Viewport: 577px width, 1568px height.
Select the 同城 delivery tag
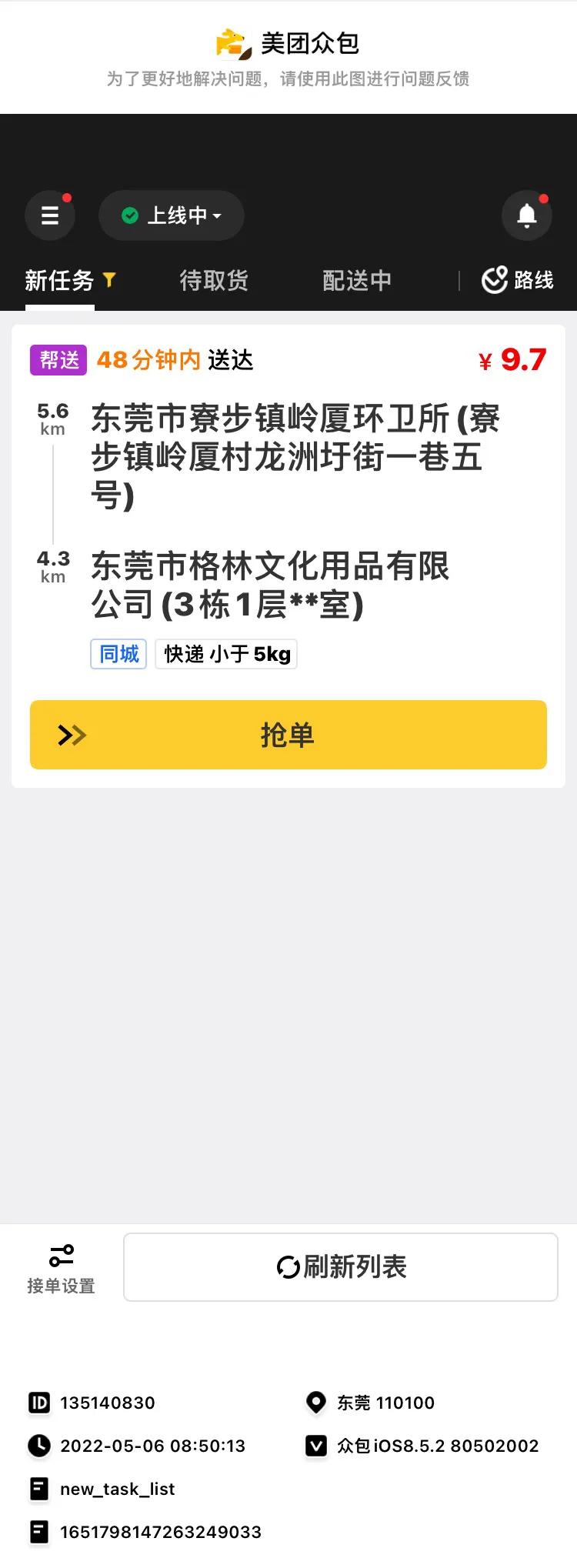118,653
